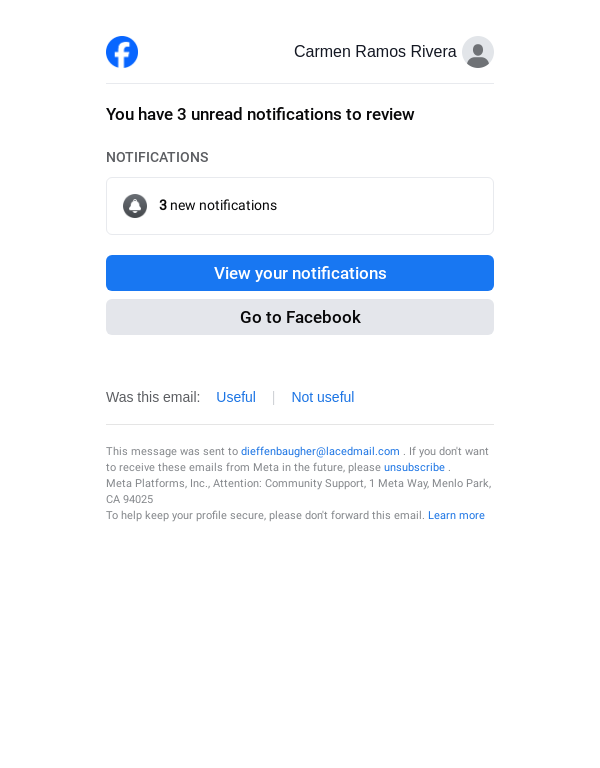The width and height of the screenshot is (600, 768).
Task: Open the 3 new notifications row
Action: [300, 206]
